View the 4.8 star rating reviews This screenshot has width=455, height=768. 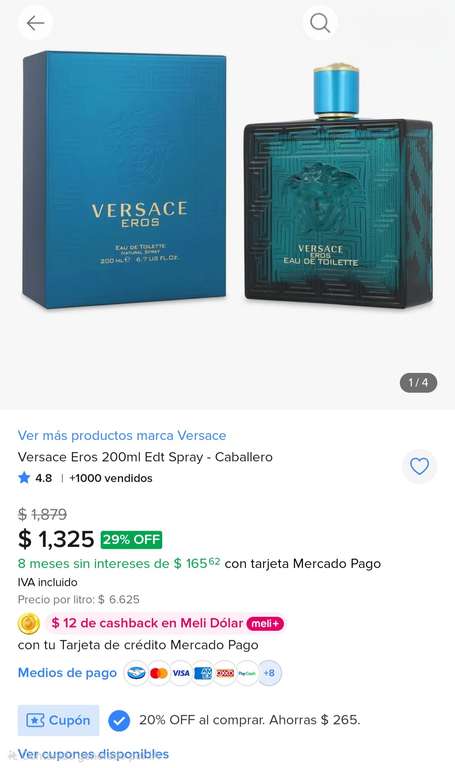[35, 478]
